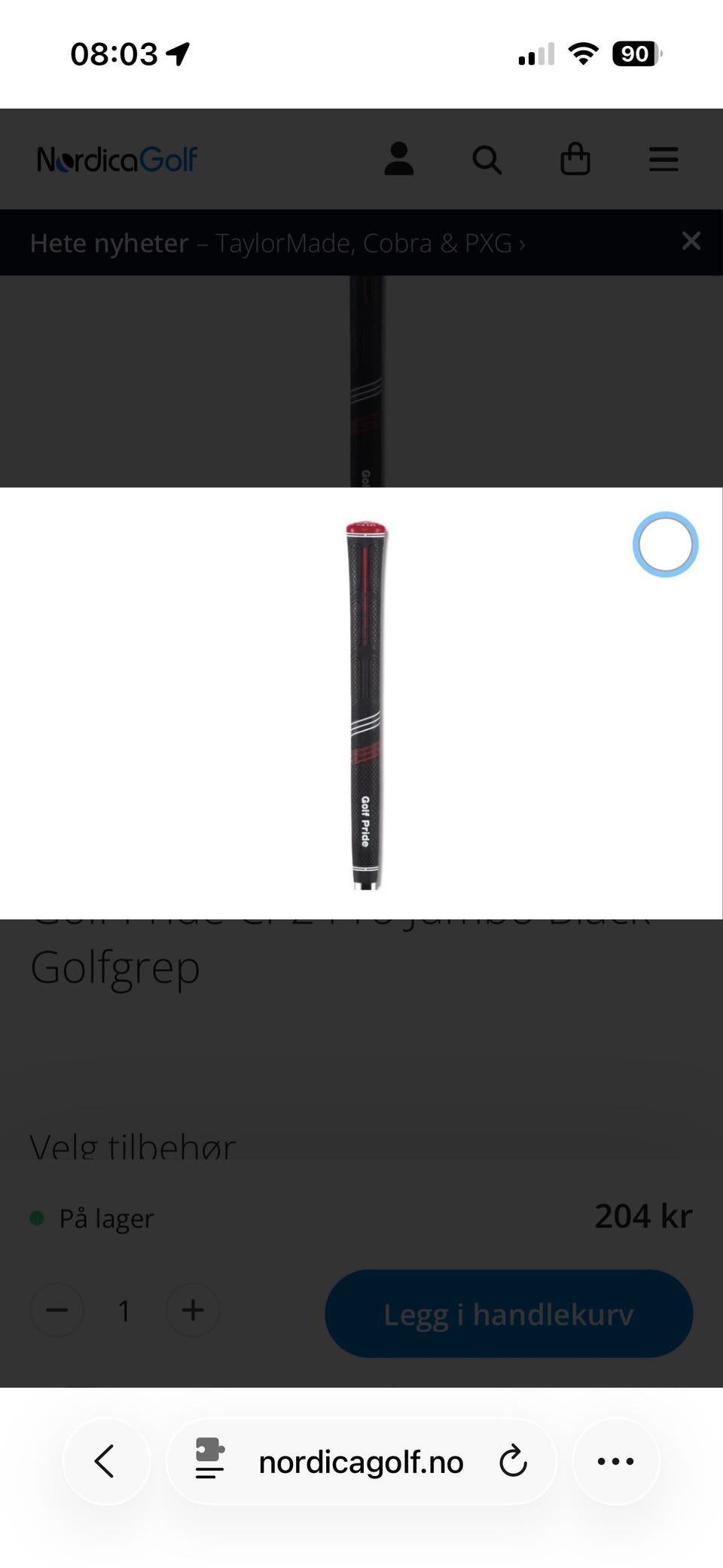Open the account profile icon
This screenshot has height=1568, width=723.
click(399, 159)
